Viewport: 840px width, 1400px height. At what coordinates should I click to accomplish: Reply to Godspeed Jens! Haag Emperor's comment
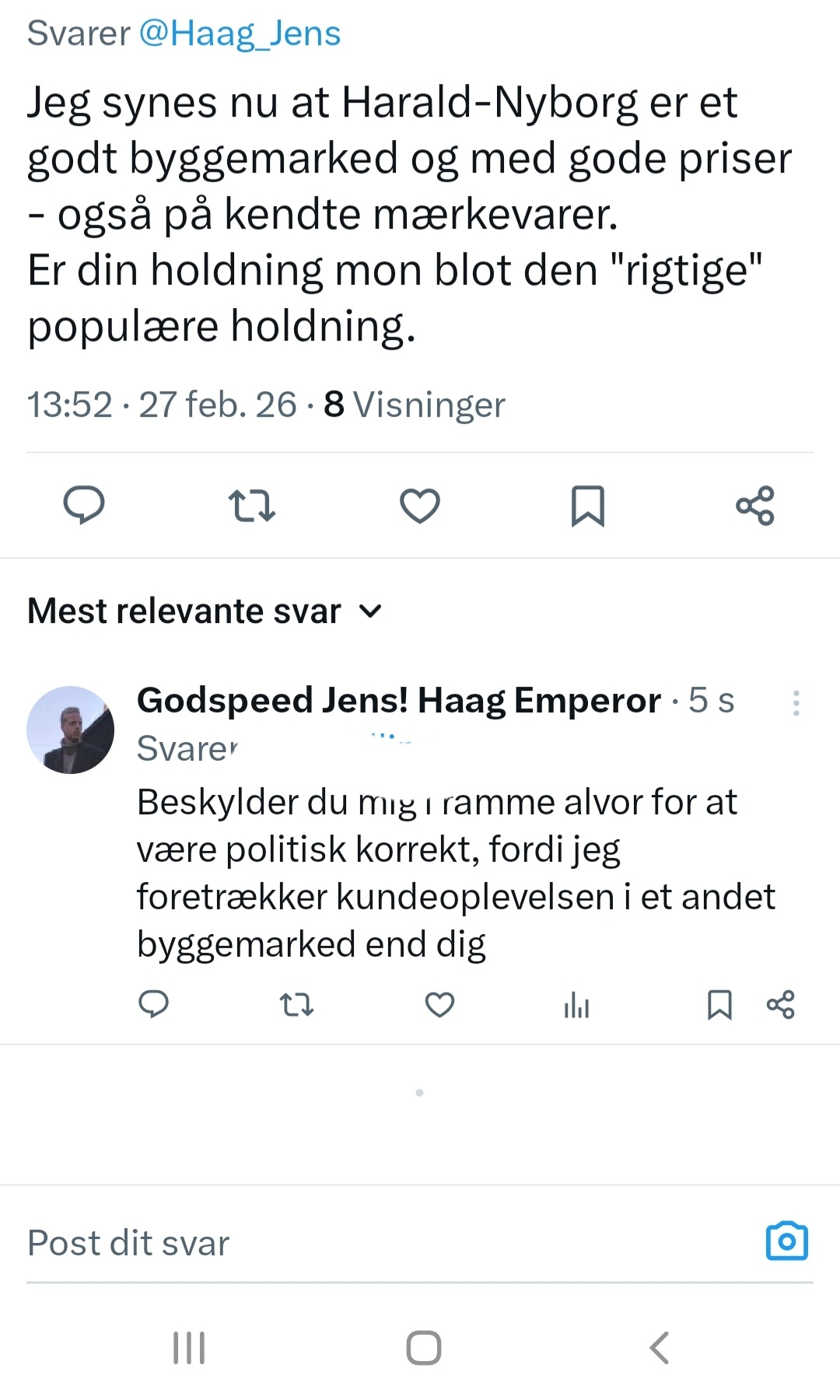(x=153, y=1005)
